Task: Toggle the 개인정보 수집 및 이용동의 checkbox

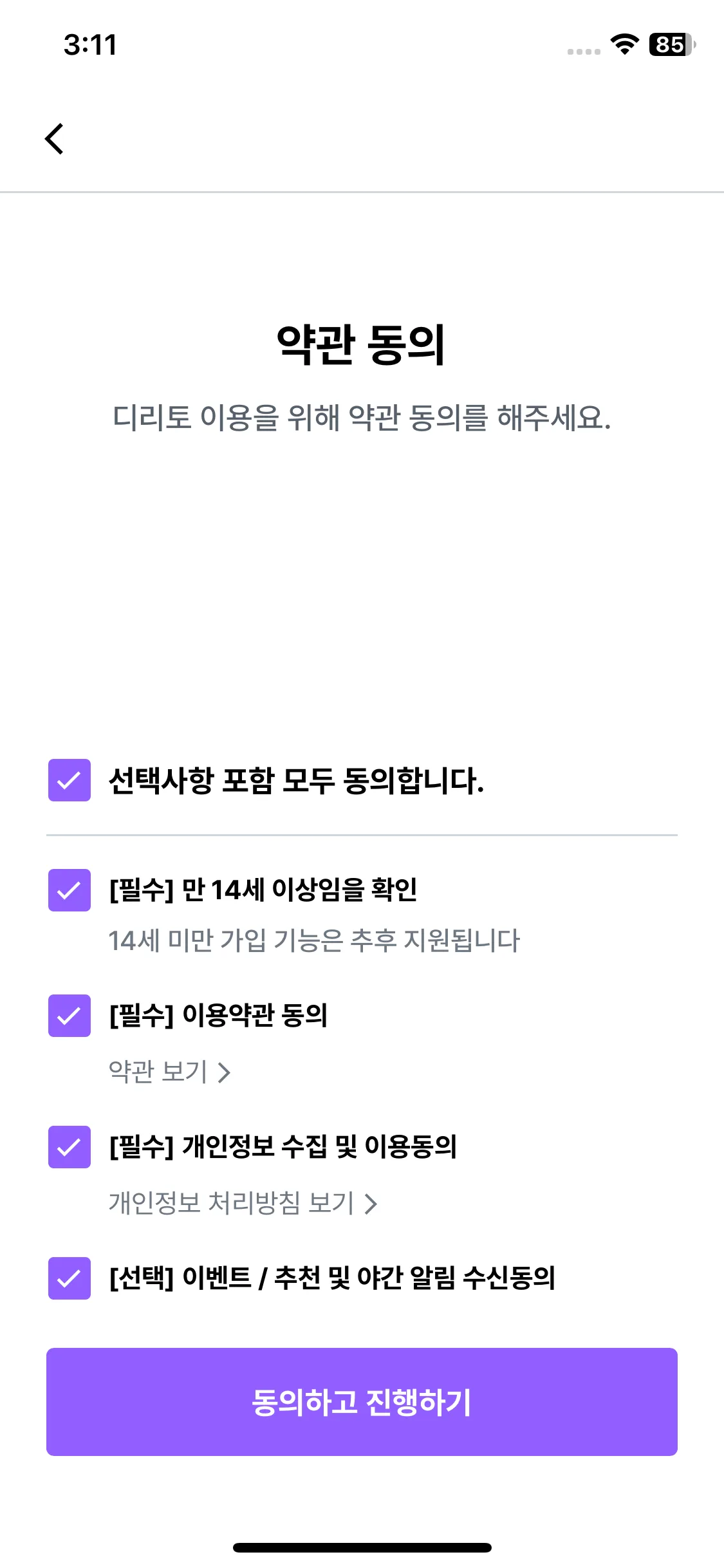Action: pyautogui.click(x=70, y=1147)
